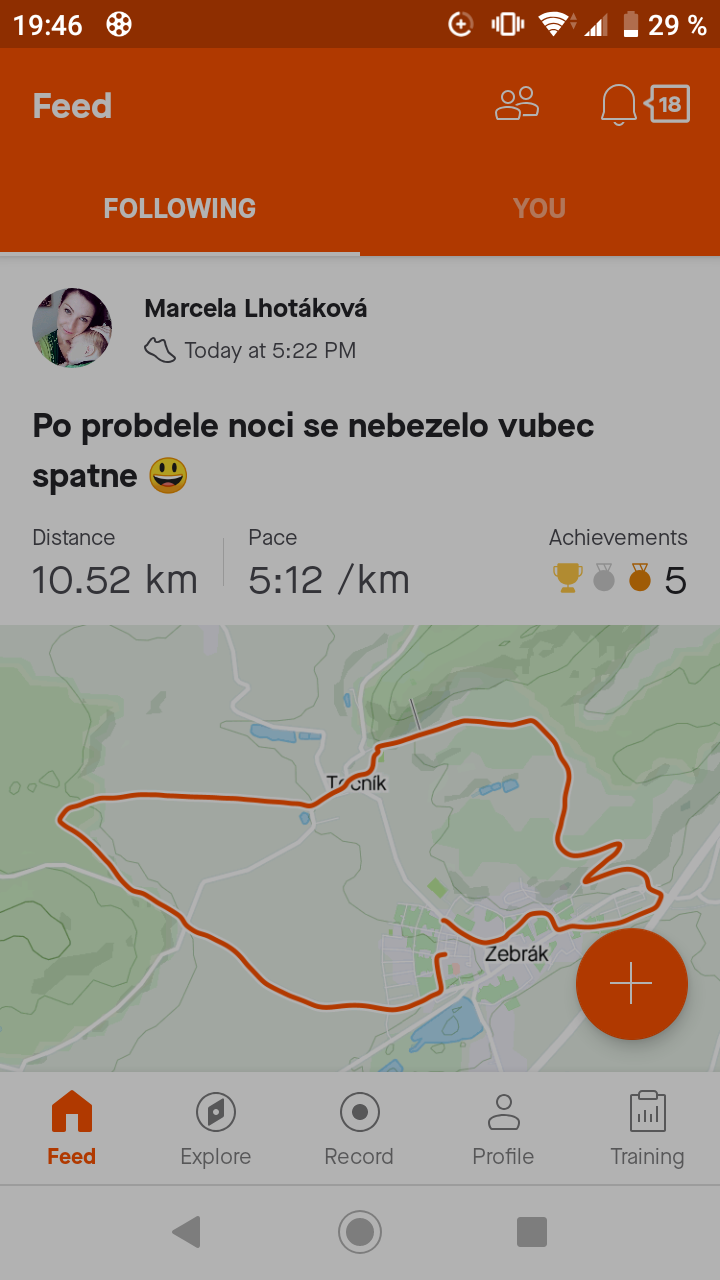The height and width of the screenshot is (1280, 720).
Task: Tap the orange plus floating button
Action: pyautogui.click(x=631, y=984)
